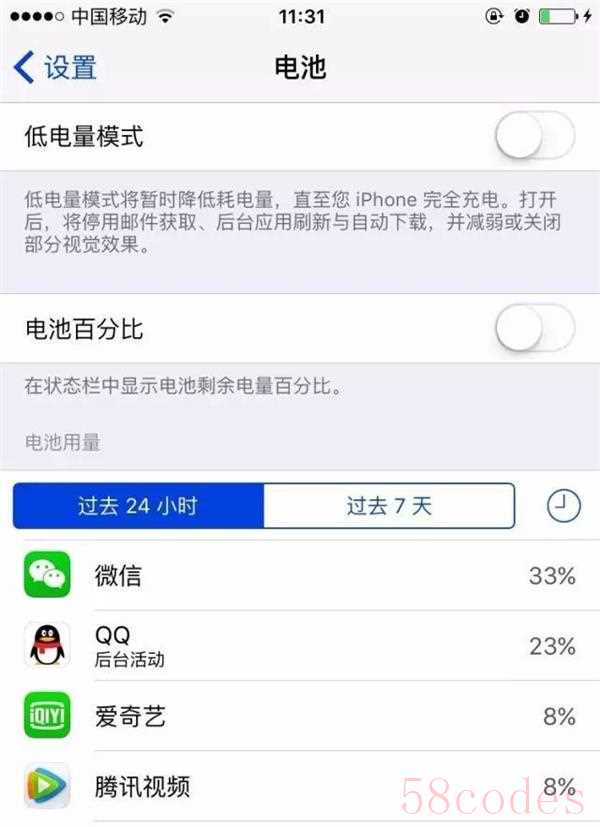This screenshot has height=827, width=600.
Task: Go back to 设置
Action: [x=56, y=68]
